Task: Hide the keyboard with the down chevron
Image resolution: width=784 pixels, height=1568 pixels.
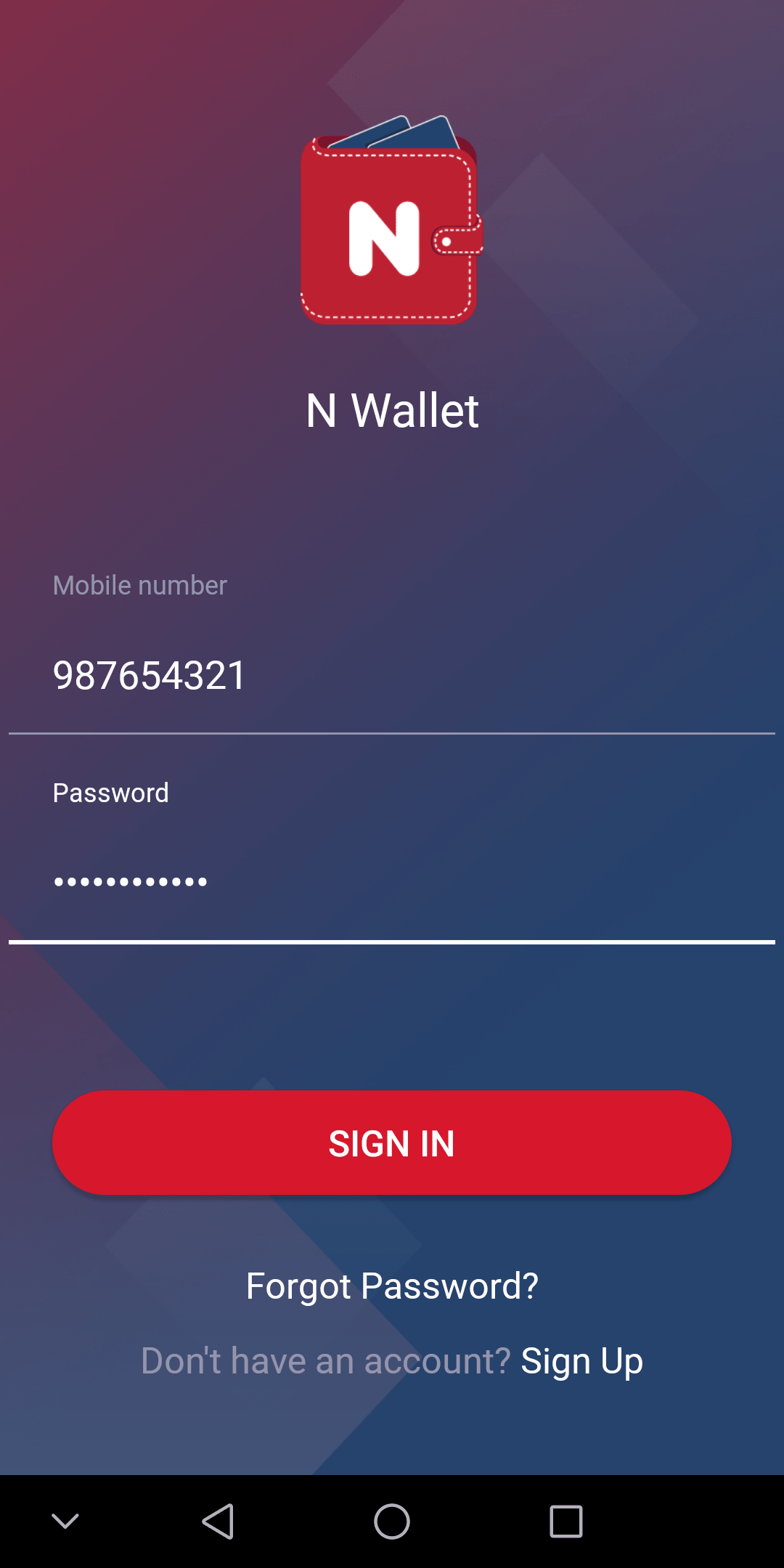Action: (65, 1522)
